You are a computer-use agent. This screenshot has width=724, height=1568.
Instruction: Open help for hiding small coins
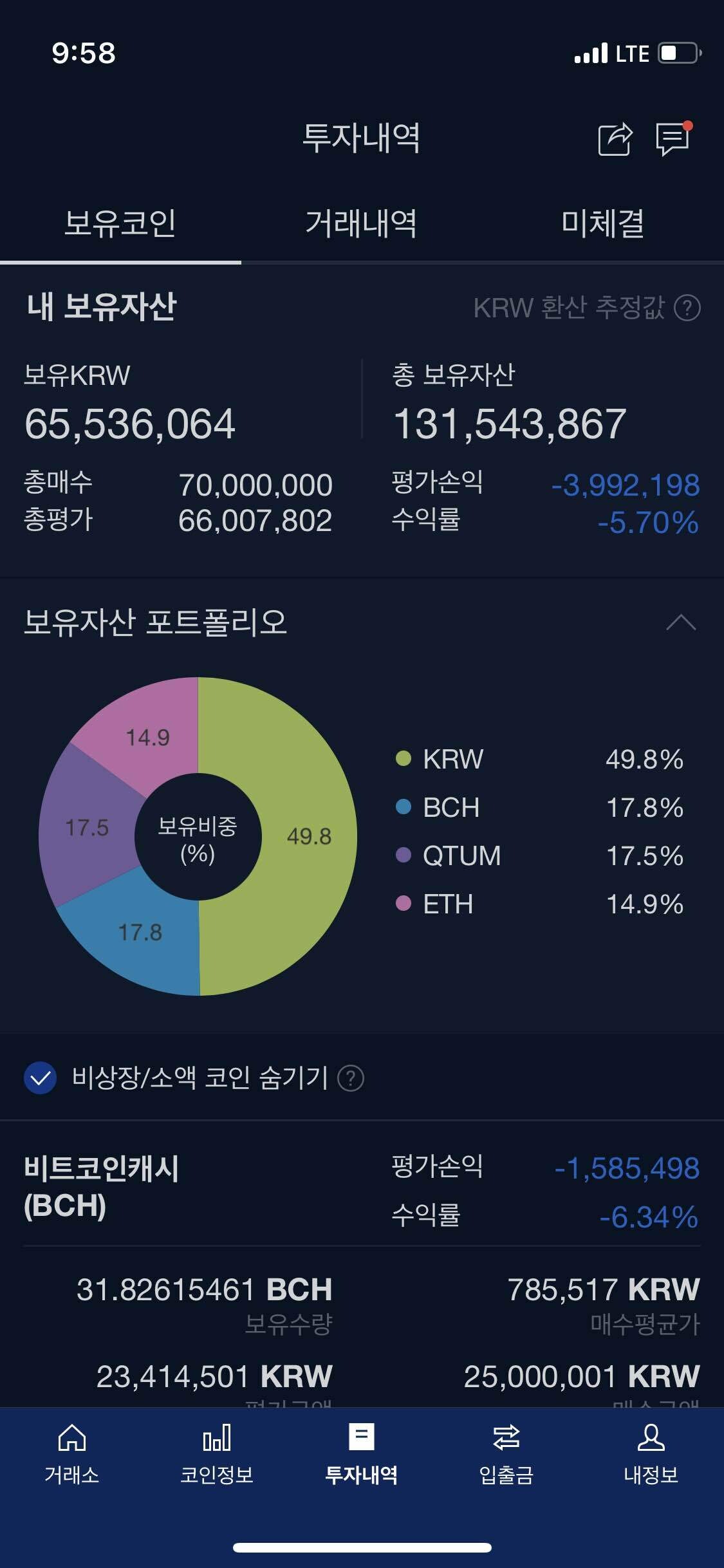pyautogui.click(x=351, y=1078)
